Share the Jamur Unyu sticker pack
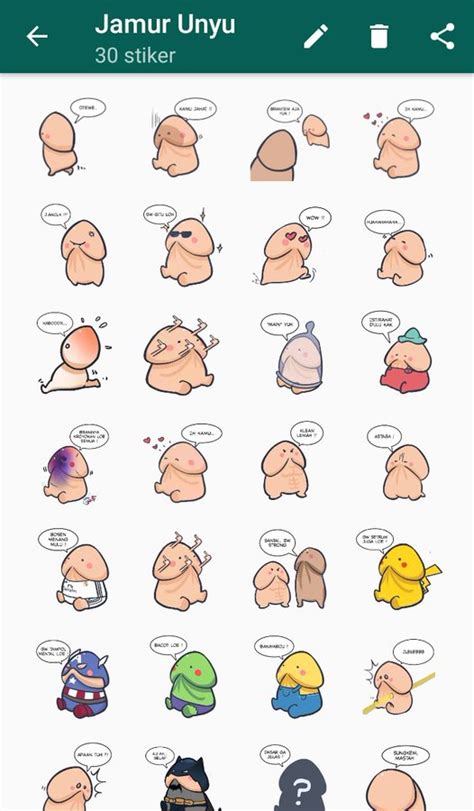The height and width of the screenshot is (811, 474). pyautogui.click(x=442, y=36)
